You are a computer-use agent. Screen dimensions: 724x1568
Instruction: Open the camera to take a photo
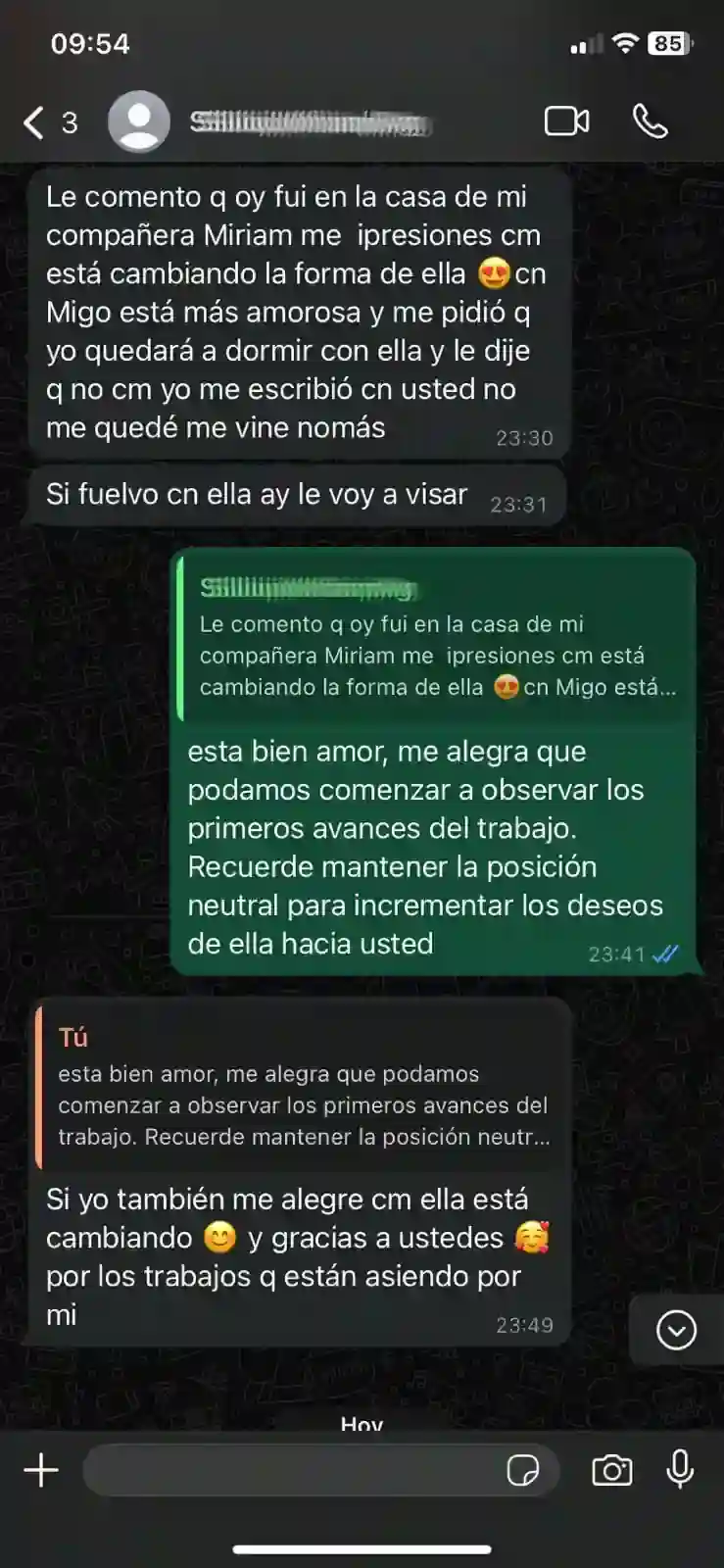point(611,1470)
